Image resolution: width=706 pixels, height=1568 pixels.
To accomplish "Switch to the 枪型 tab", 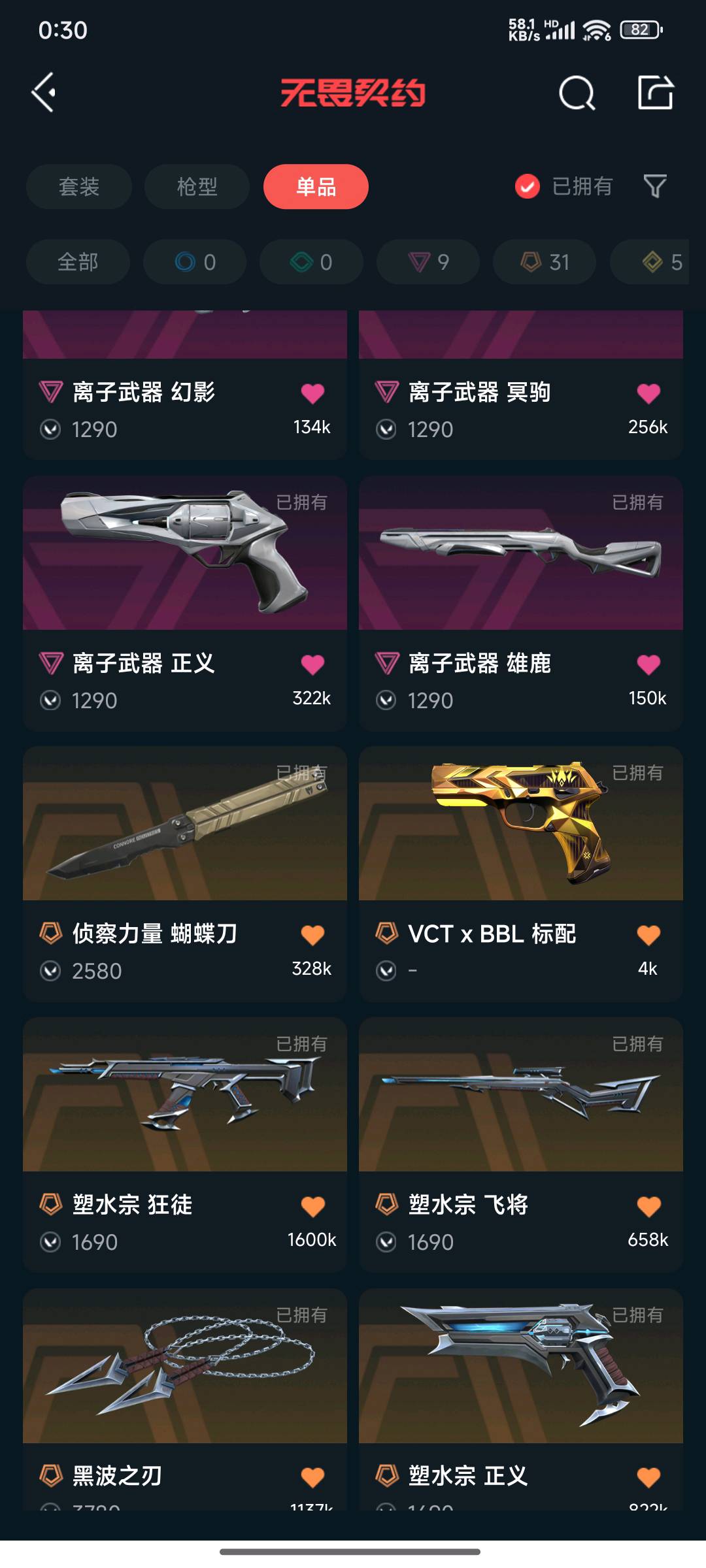I will coord(197,187).
